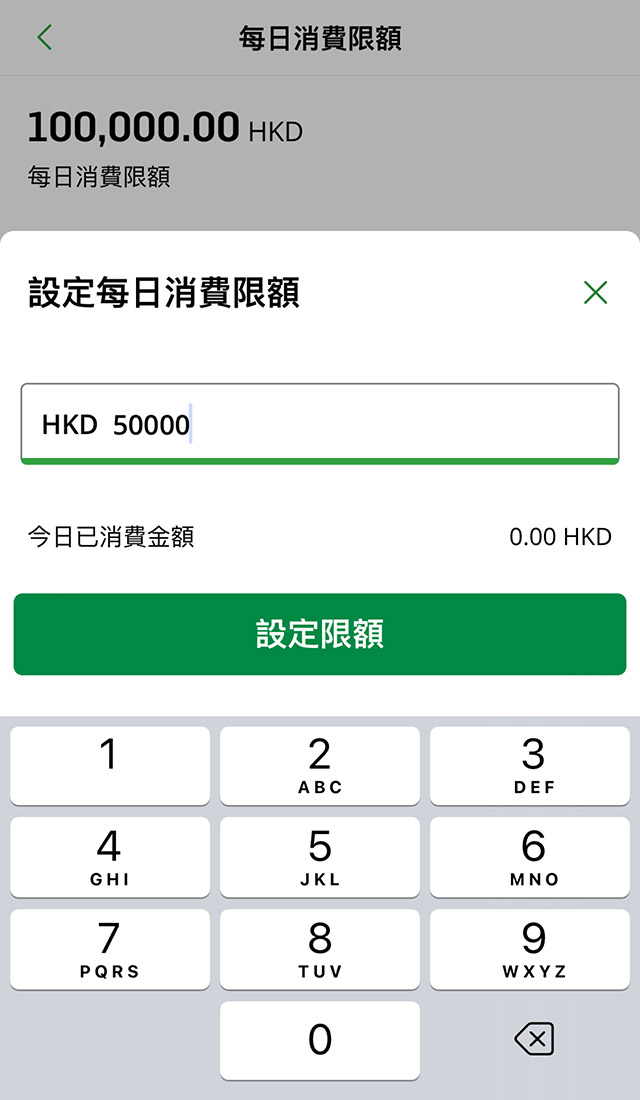
Task: Go back from the 每日消費限額 page
Action: (44, 38)
